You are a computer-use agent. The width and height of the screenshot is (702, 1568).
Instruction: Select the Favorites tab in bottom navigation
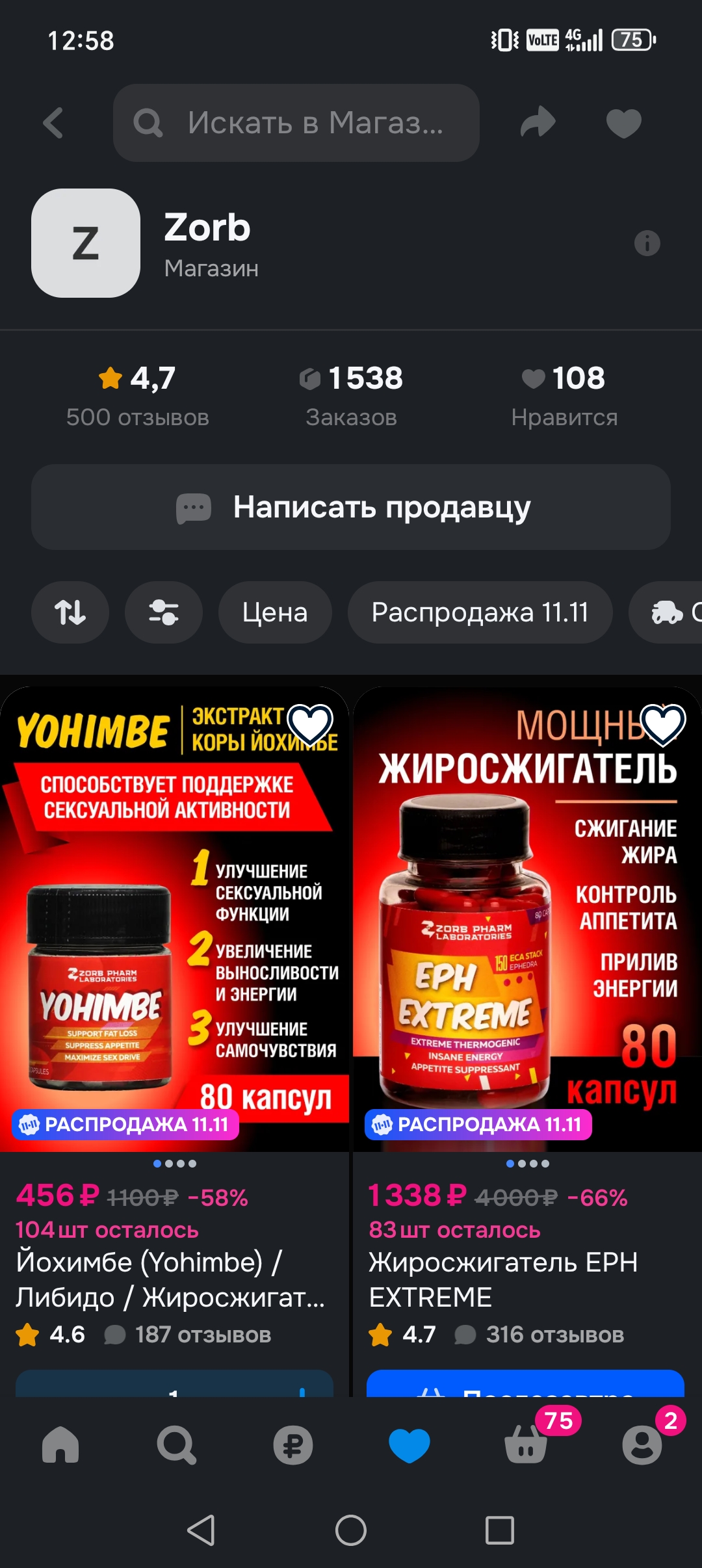(409, 1446)
